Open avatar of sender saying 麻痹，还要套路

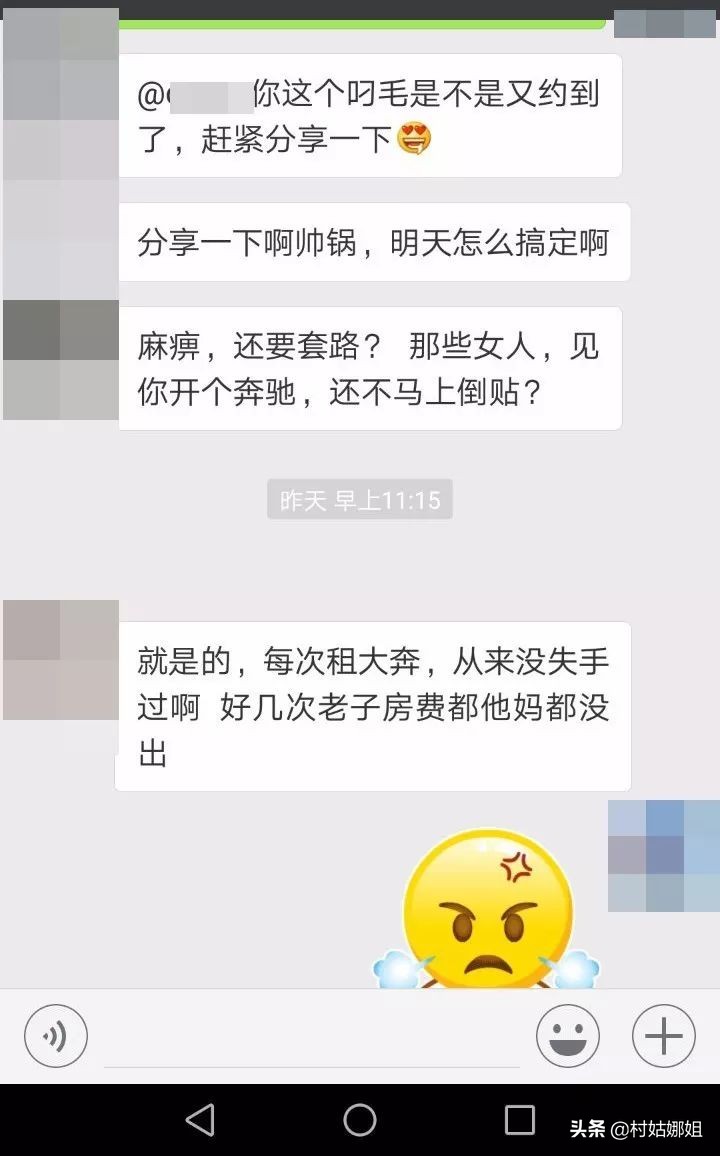[60, 360]
